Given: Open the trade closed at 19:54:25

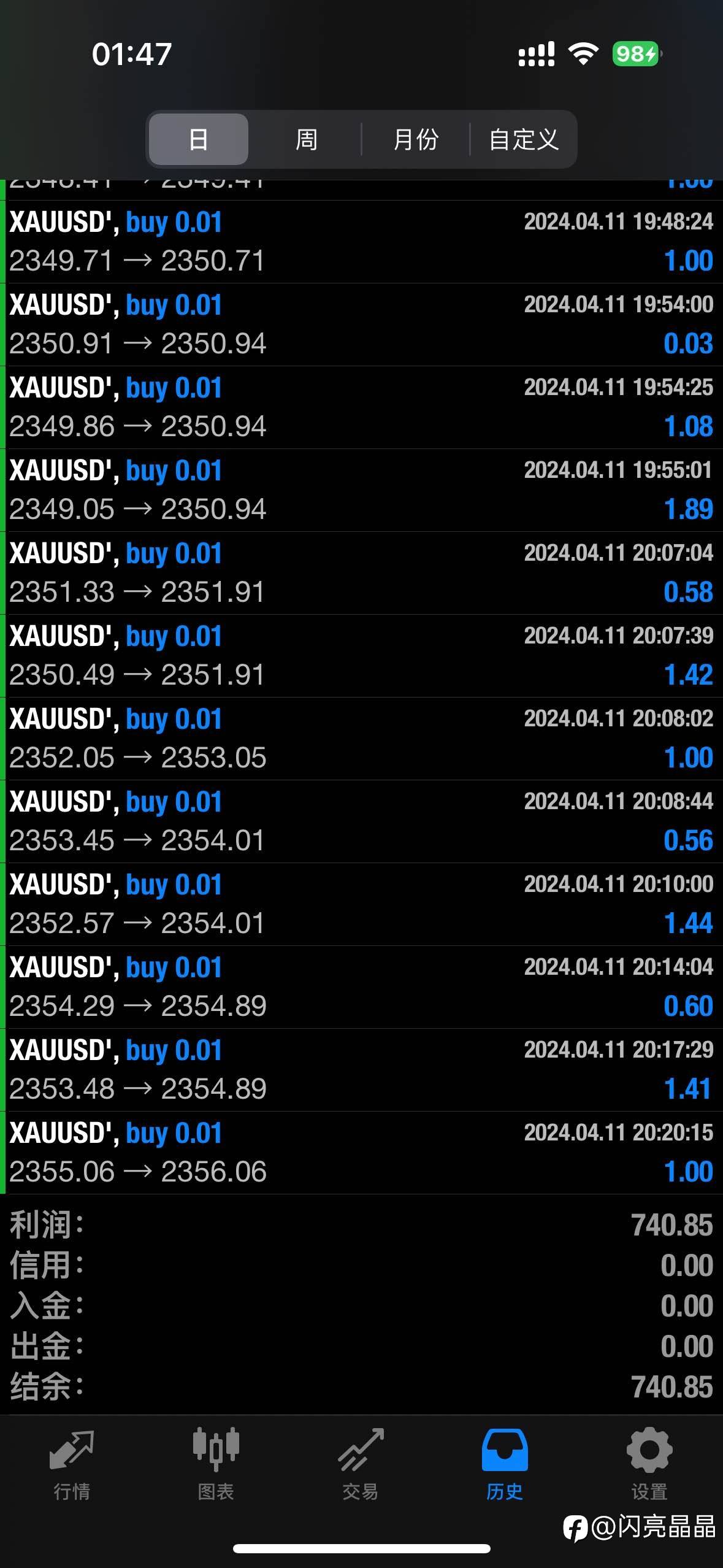Looking at the screenshot, I should 361,407.
